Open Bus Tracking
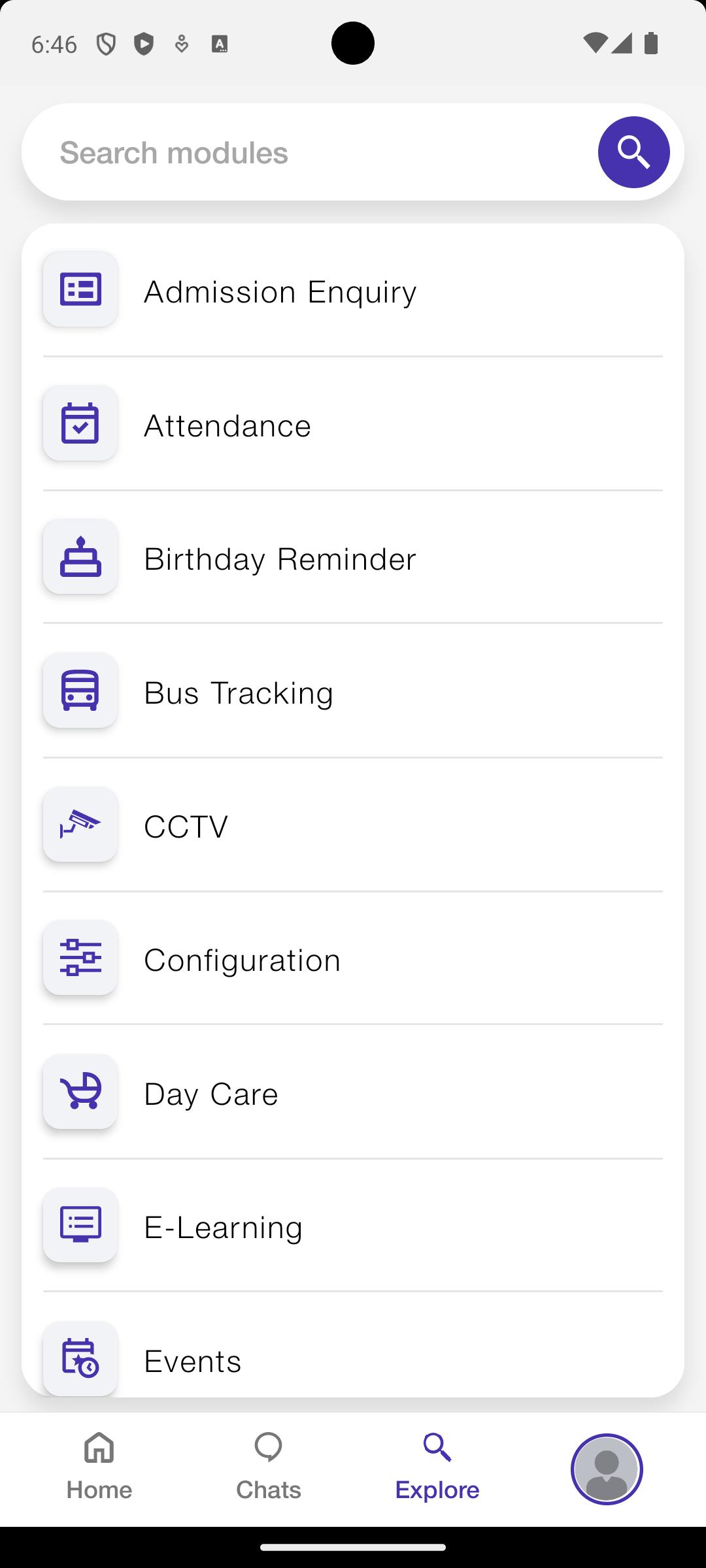 (353, 691)
